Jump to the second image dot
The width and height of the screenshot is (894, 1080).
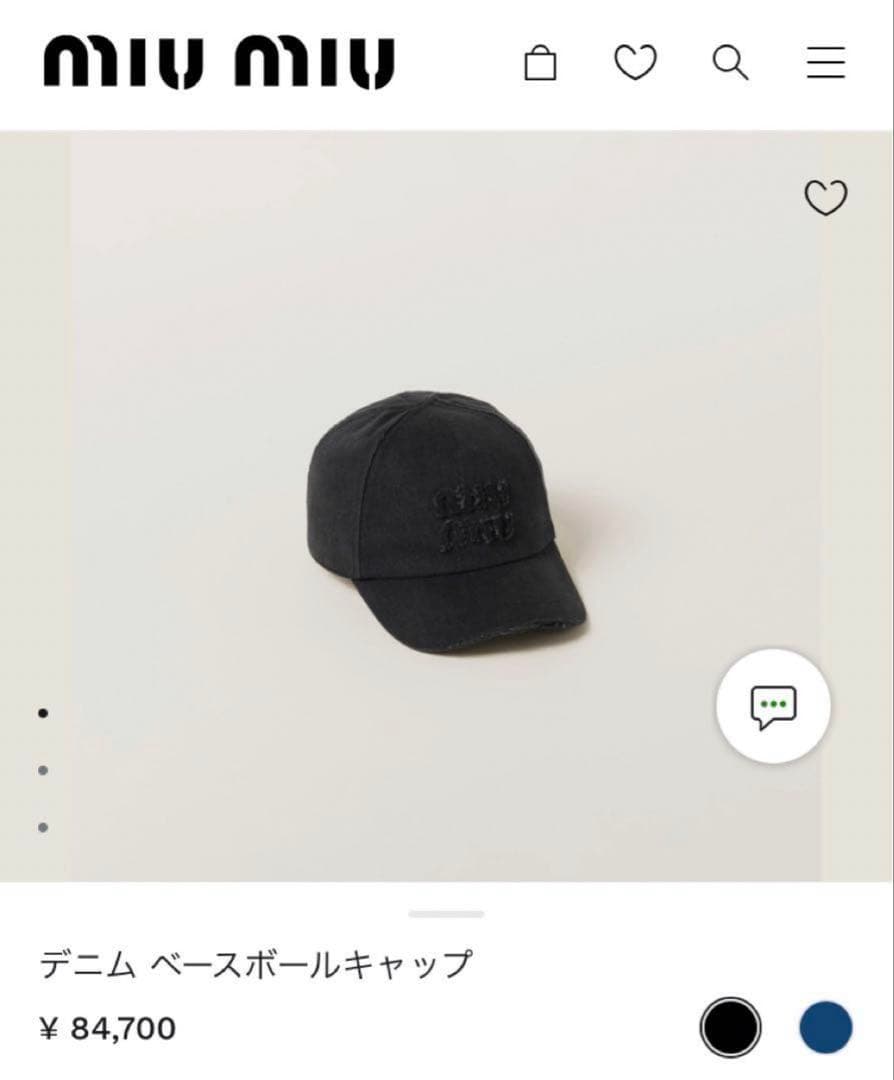coord(41,770)
